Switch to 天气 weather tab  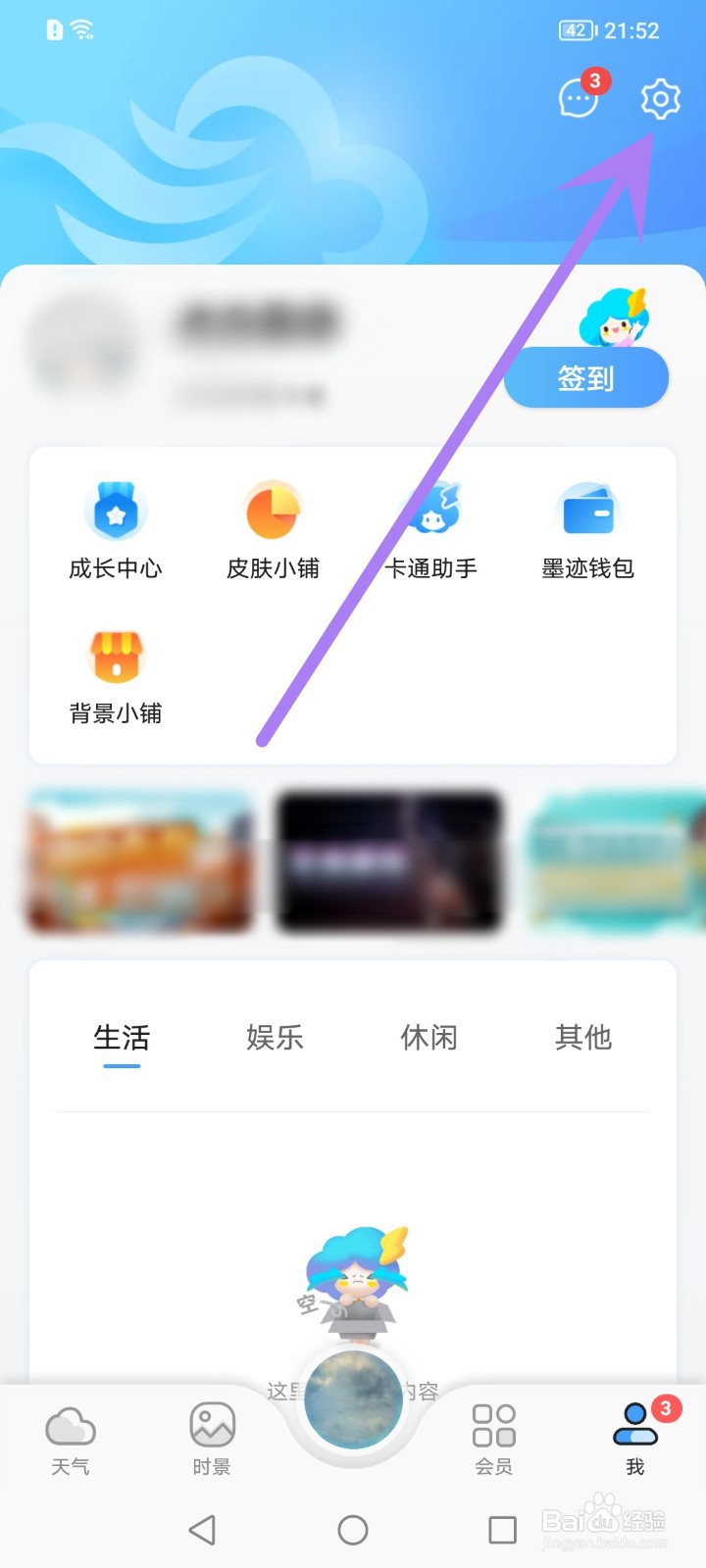71,1436
